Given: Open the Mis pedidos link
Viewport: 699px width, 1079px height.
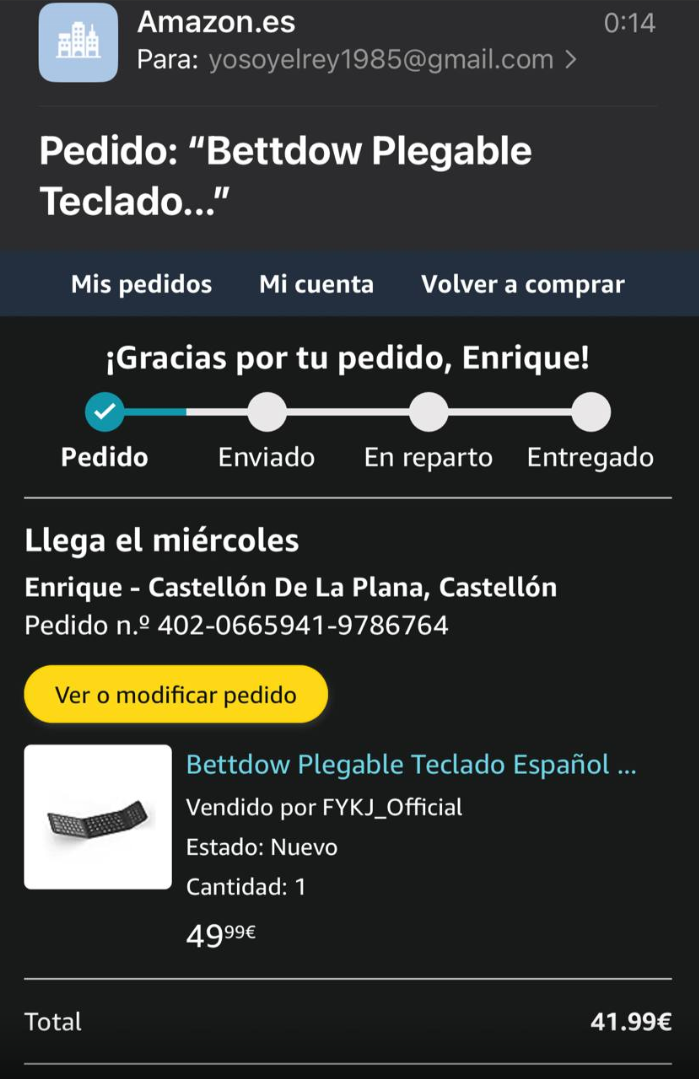Looking at the screenshot, I should (x=141, y=284).
